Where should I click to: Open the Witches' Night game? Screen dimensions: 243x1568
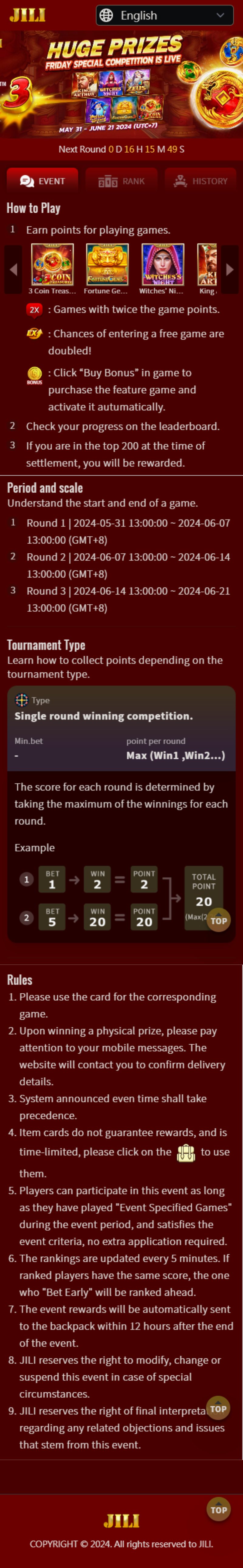tap(163, 265)
